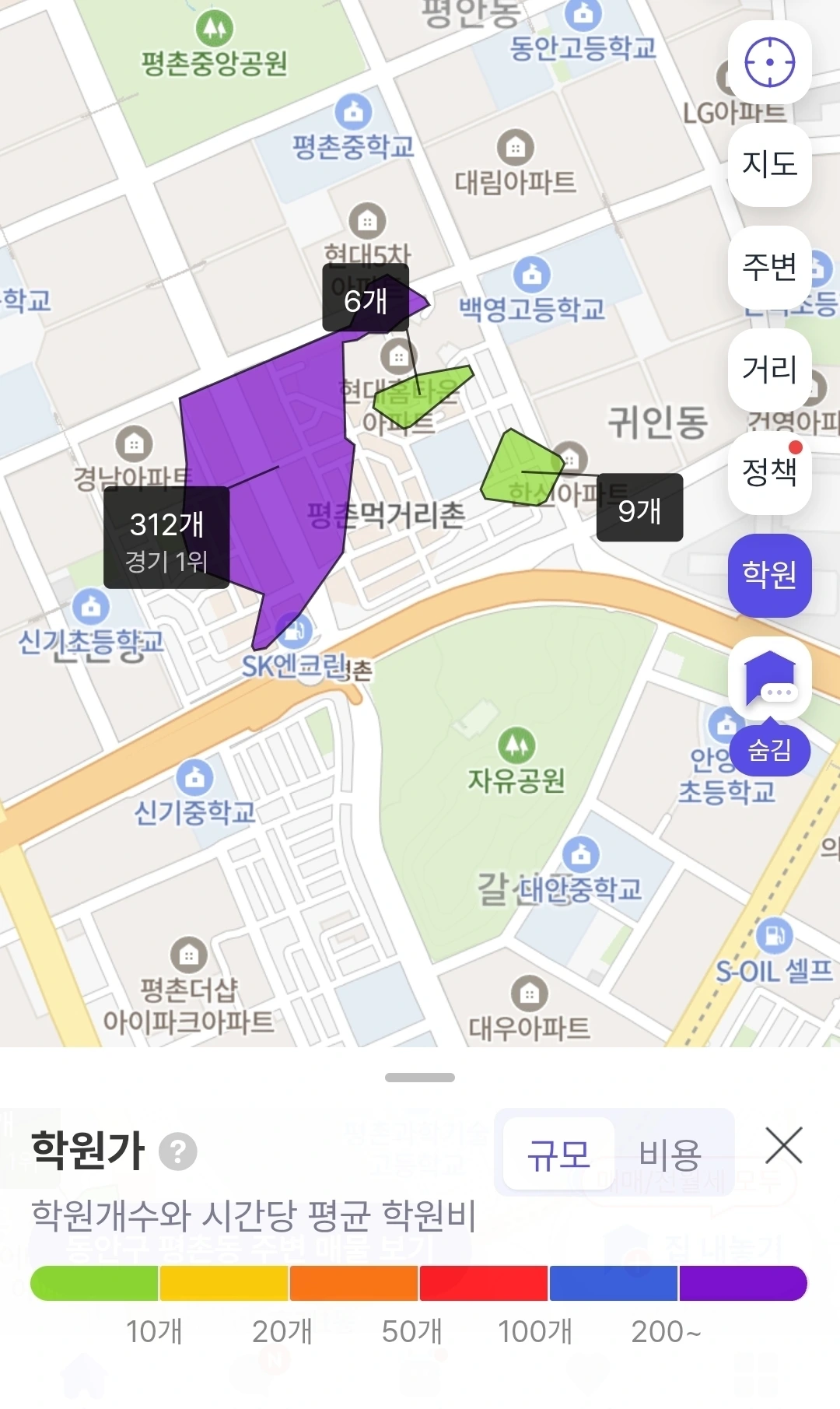The image size is (840, 1409).
Task: Switch to the 비용 tab
Action: click(x=670, y=1154)
